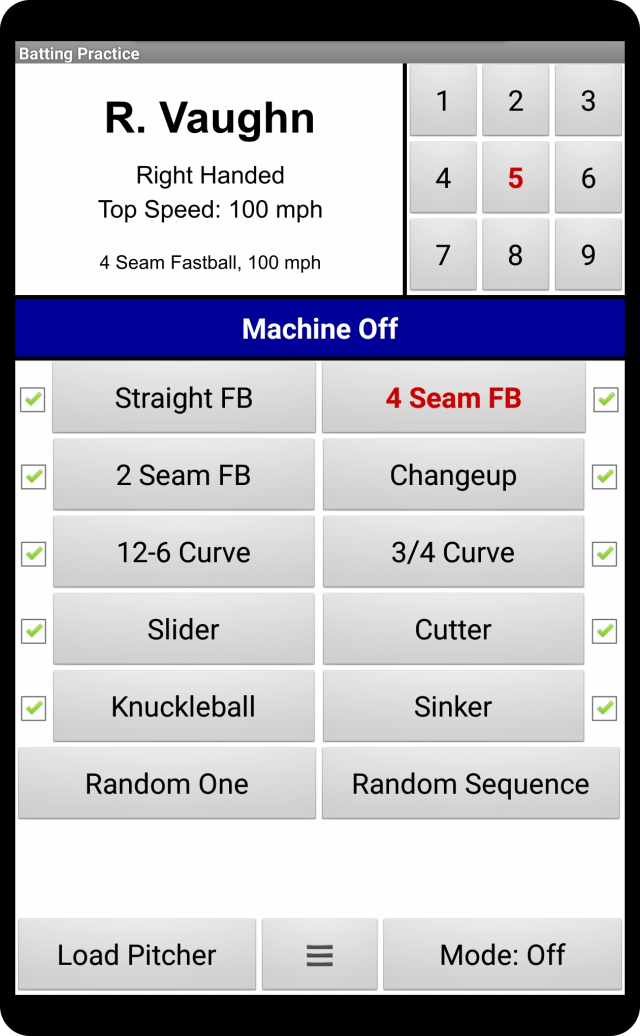Viewport: 640px width, 1036px height.
Task: Select the Knuckleball pitch
Action: (184, 706)
